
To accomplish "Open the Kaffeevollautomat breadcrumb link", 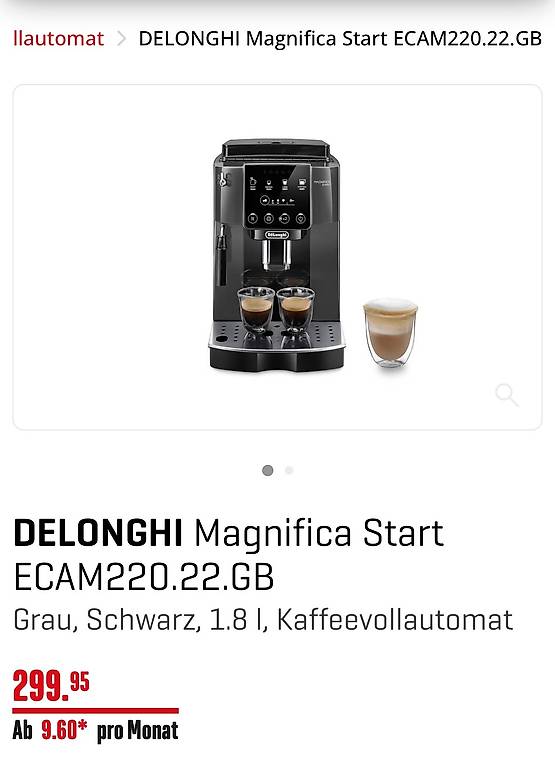I will 58,39.
